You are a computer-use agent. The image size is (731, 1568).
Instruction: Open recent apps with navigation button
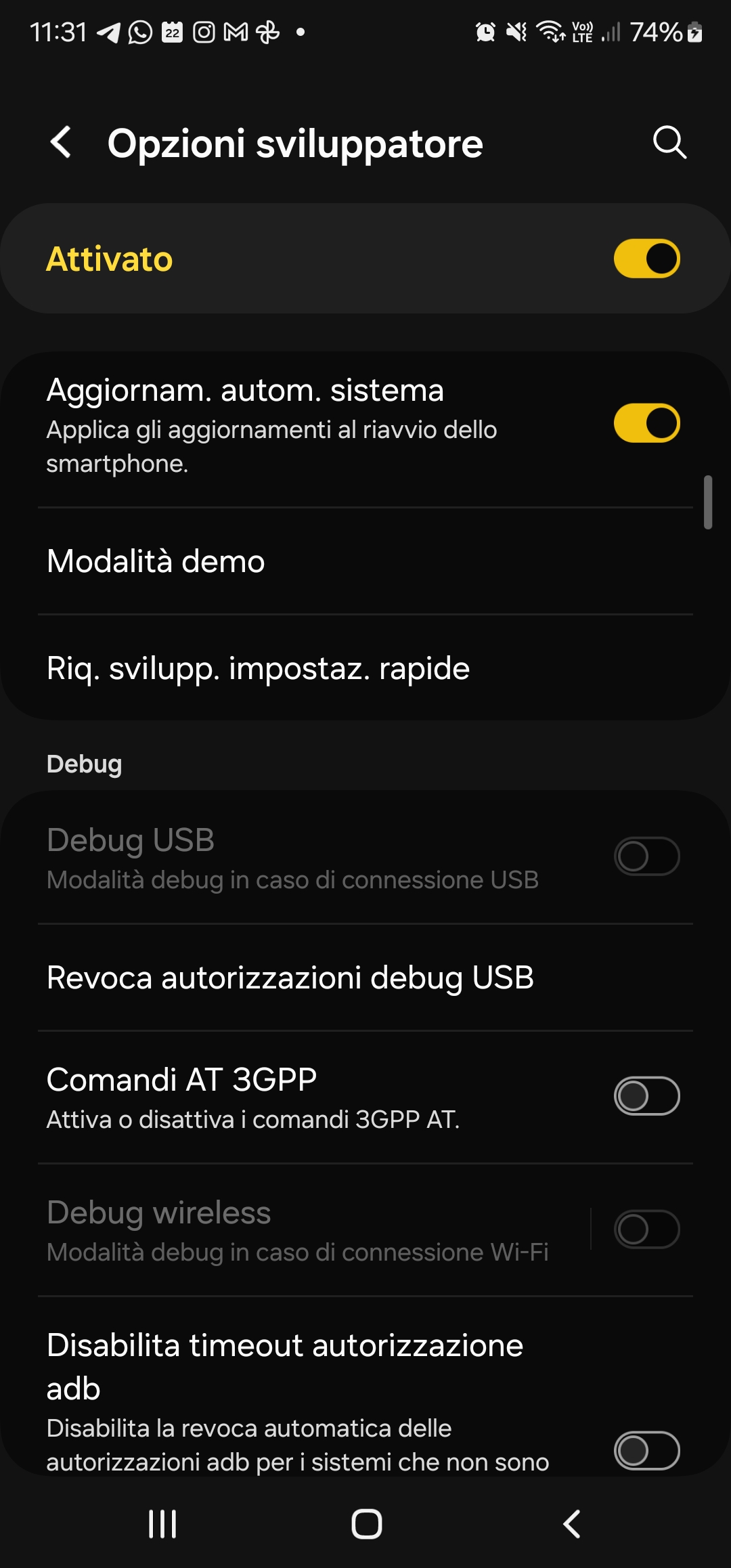click(x=161, y=1525)
